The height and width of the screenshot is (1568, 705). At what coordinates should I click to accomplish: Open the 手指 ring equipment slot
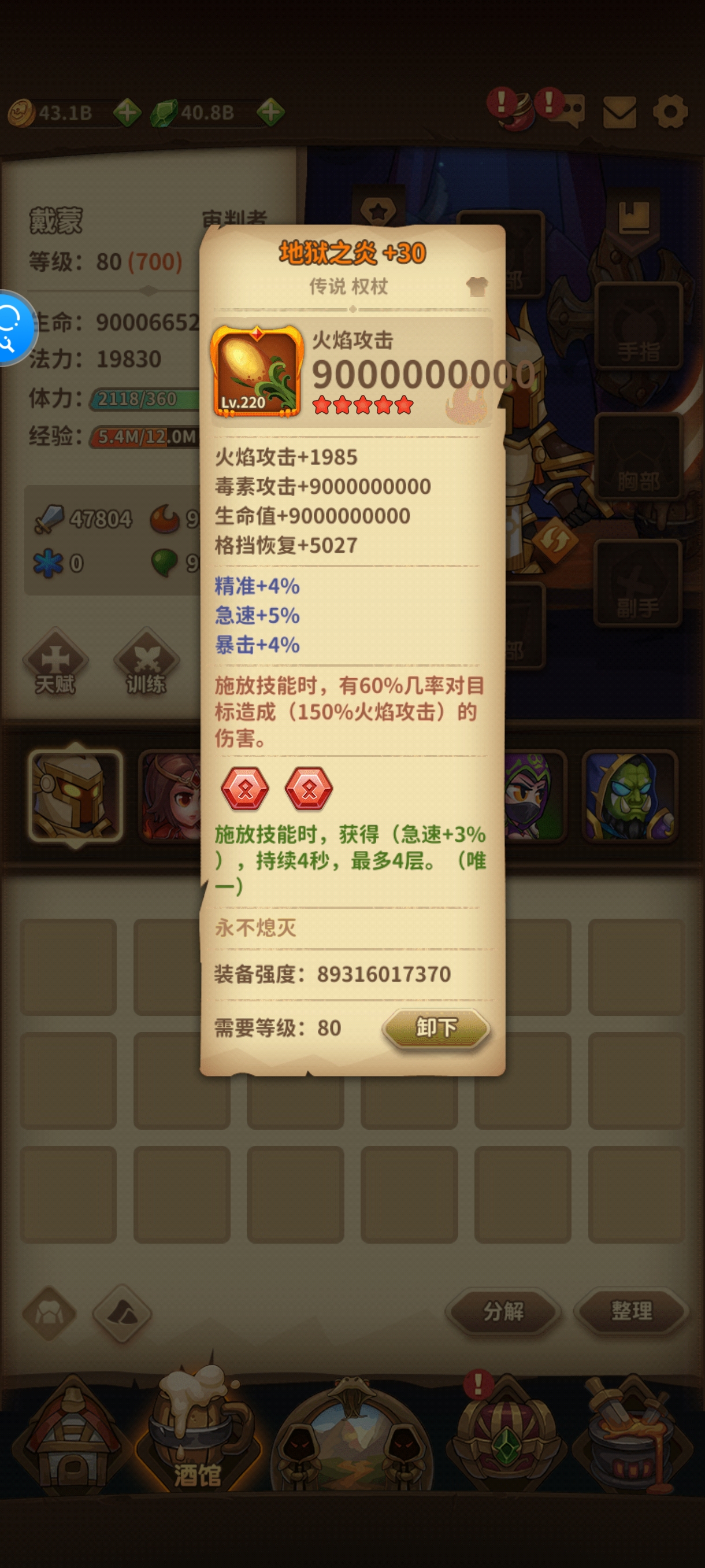pyautogui.click(x=637, y=326)
